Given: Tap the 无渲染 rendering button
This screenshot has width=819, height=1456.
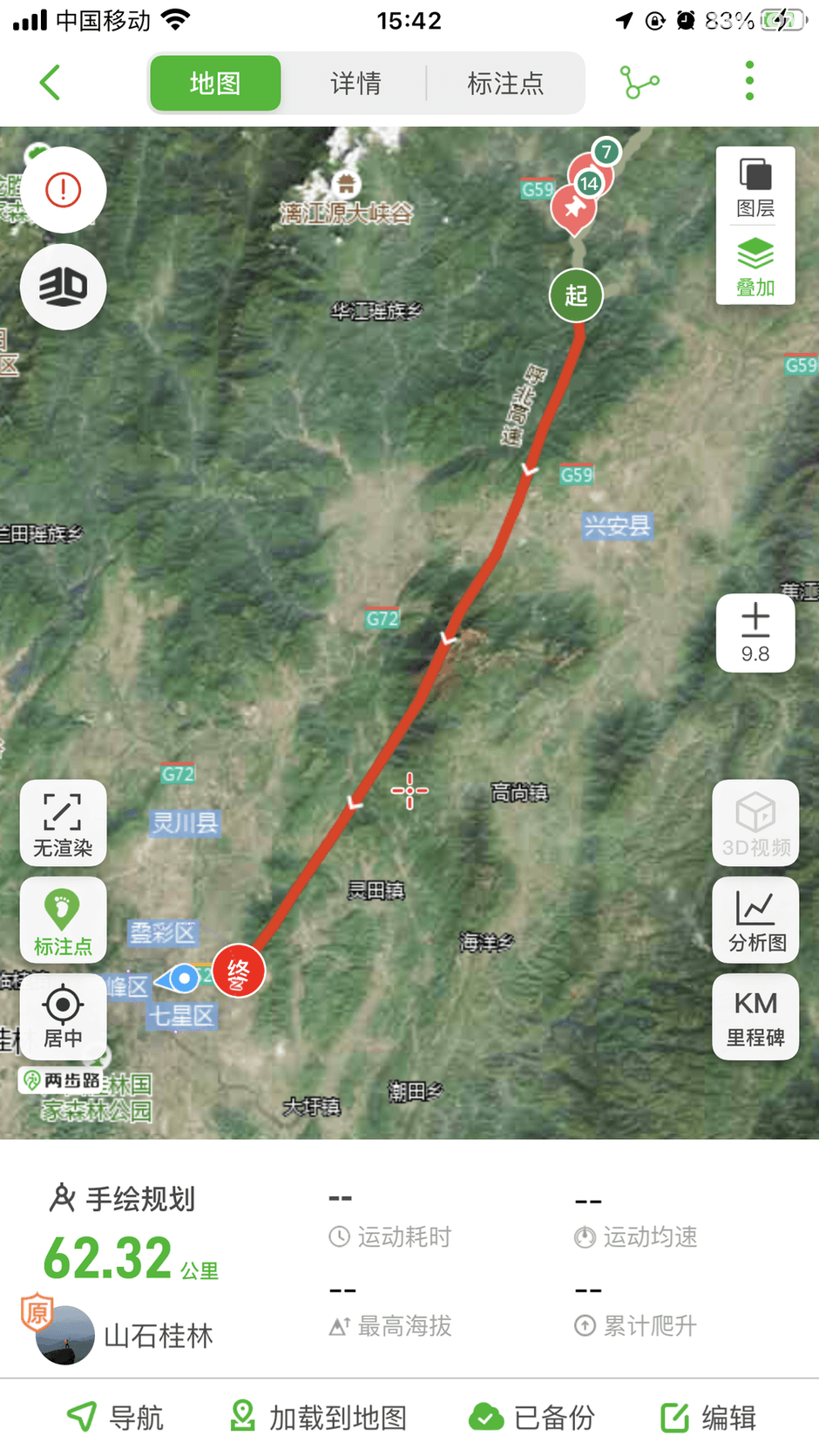Looking at the screenshot, I should coord(63,823).
